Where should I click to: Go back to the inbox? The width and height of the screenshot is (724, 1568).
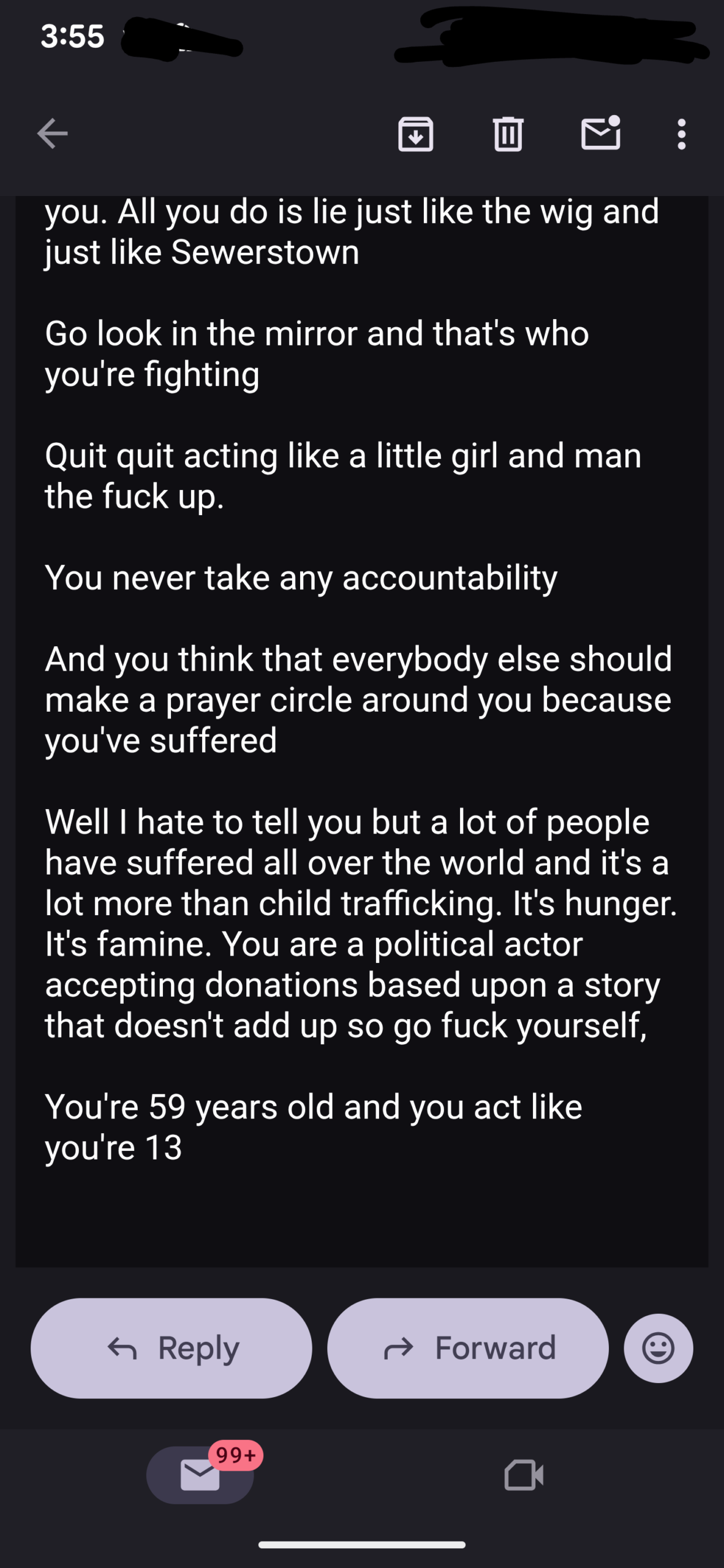point(52,134)
